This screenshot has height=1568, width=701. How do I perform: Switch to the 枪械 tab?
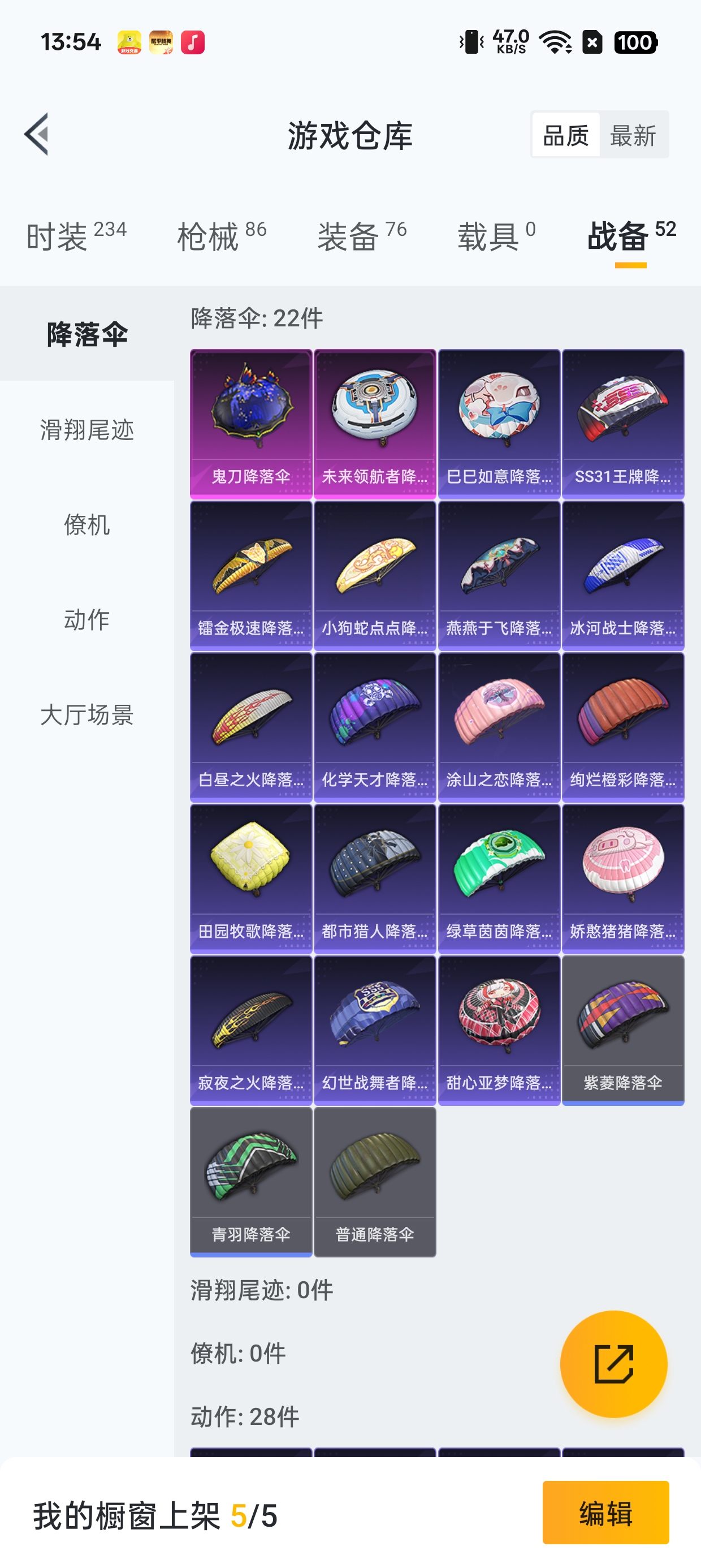tap(222, 235)
